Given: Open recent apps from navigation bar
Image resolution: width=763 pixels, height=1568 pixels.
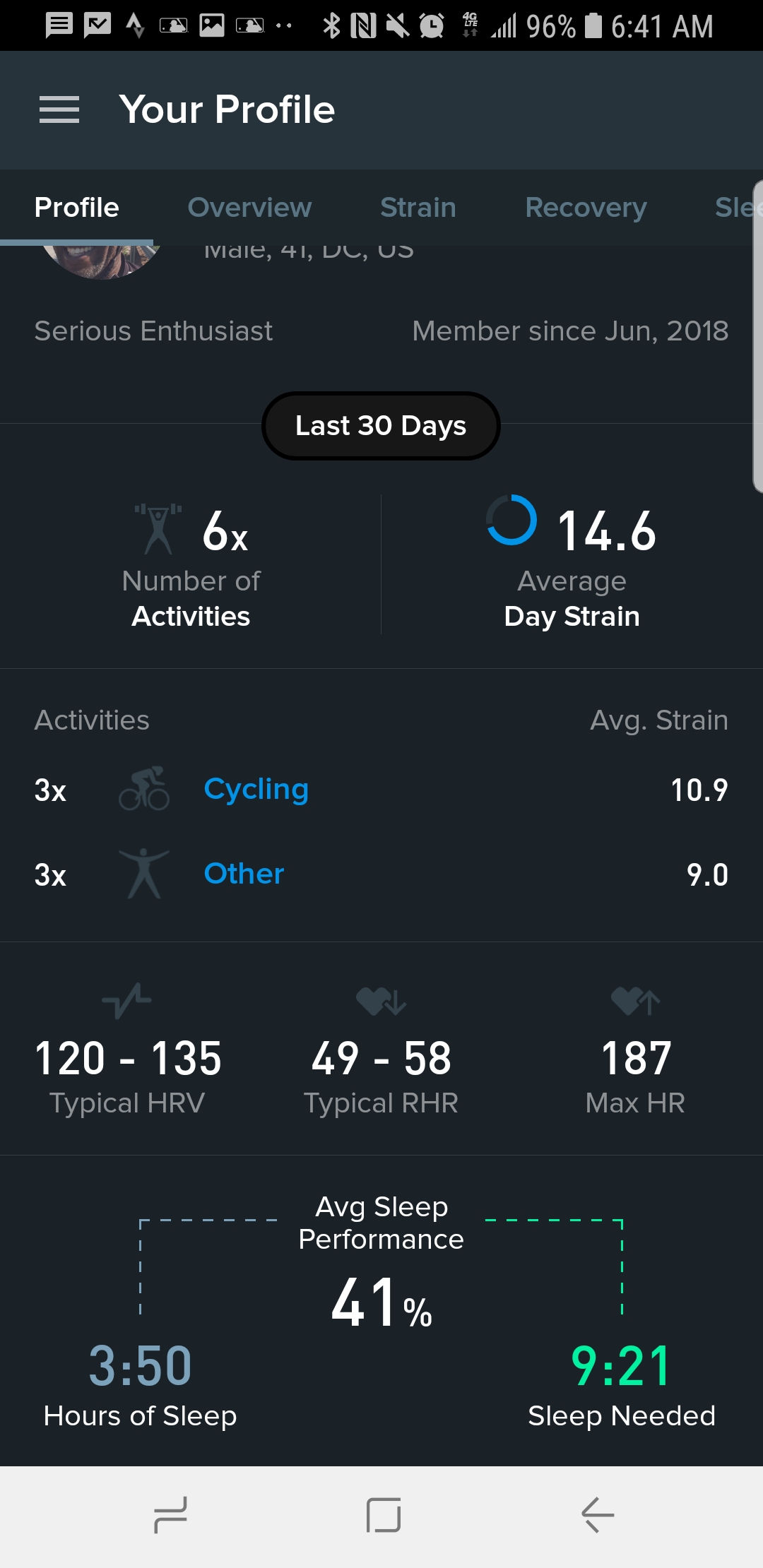Looking at the screenshot, I should click(171, 1515).
